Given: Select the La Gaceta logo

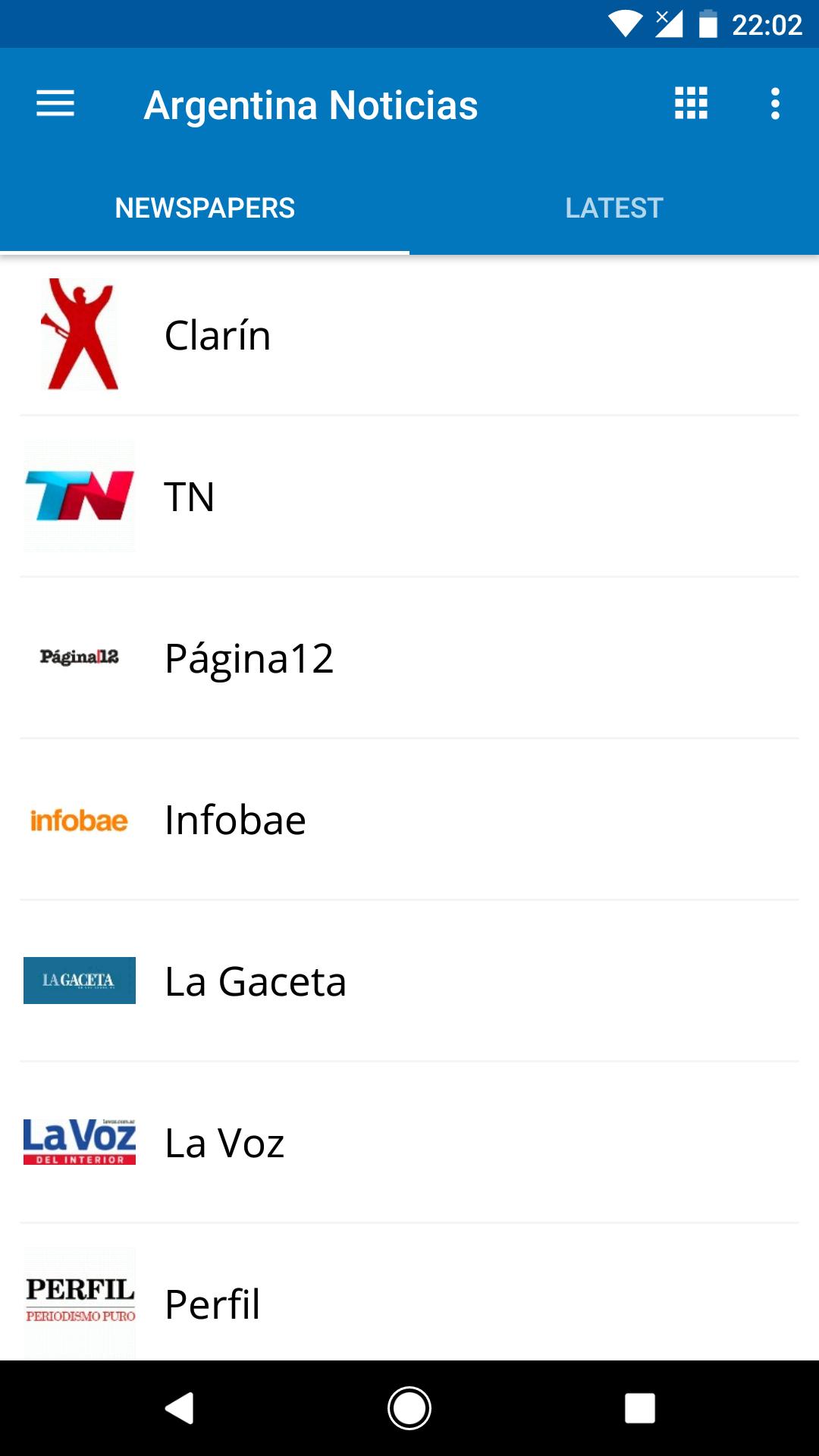Looking at the screenshot, I should (79, 981).
